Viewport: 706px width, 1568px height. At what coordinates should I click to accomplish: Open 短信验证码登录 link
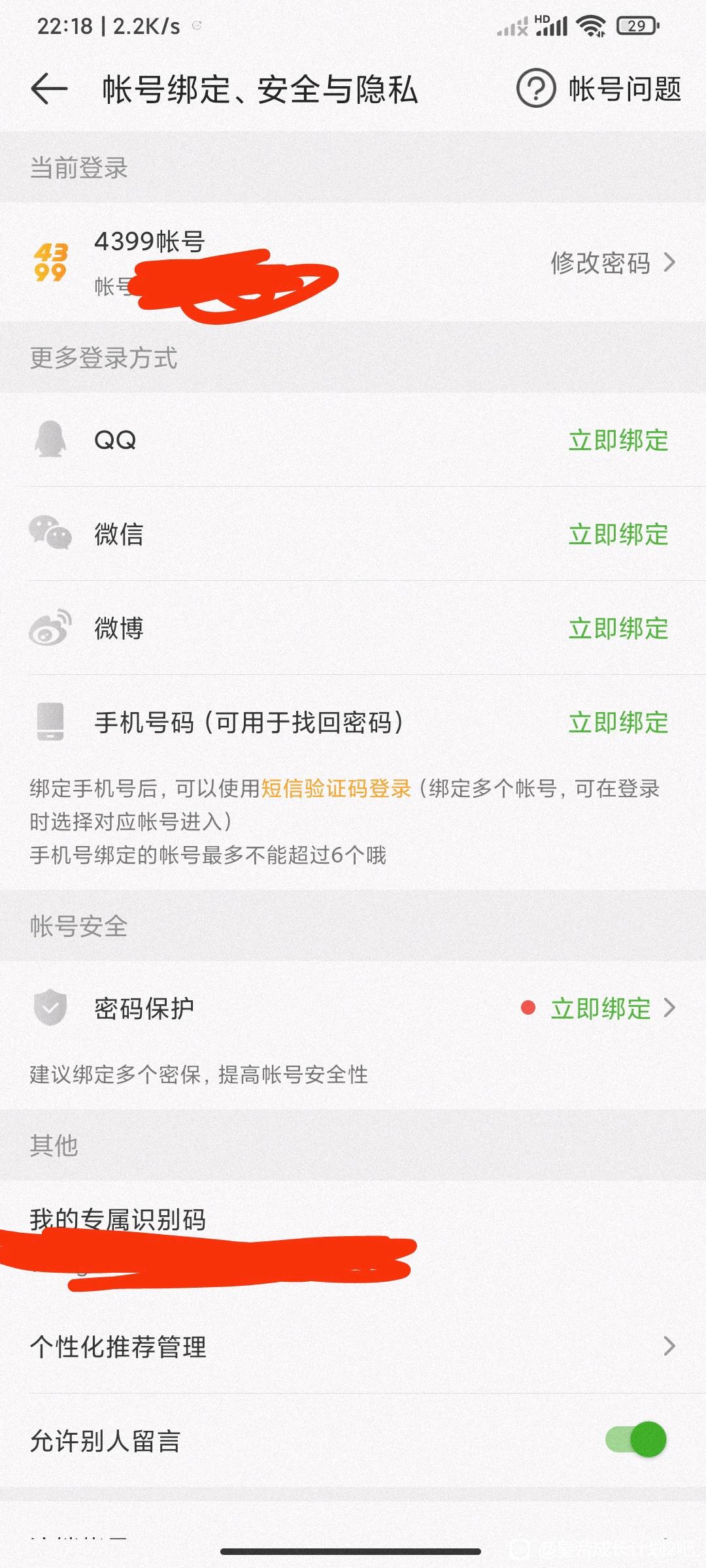pyautogui.click(x=336, y=789)
